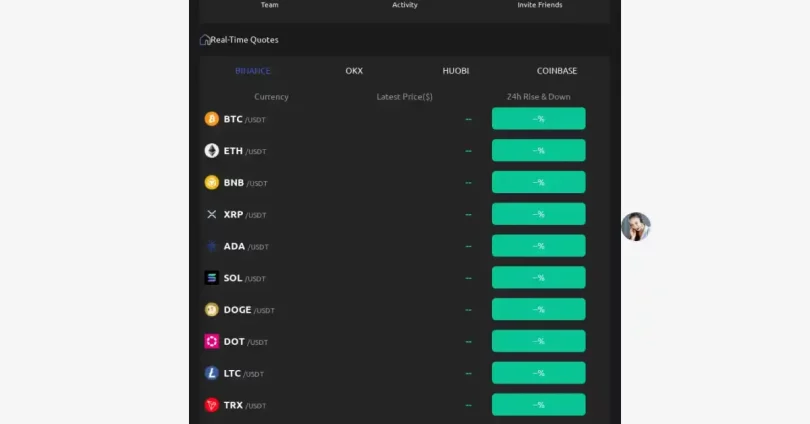Open the Activity section
The height and width of the screenshot is (424, 810).
click(405, 5)
